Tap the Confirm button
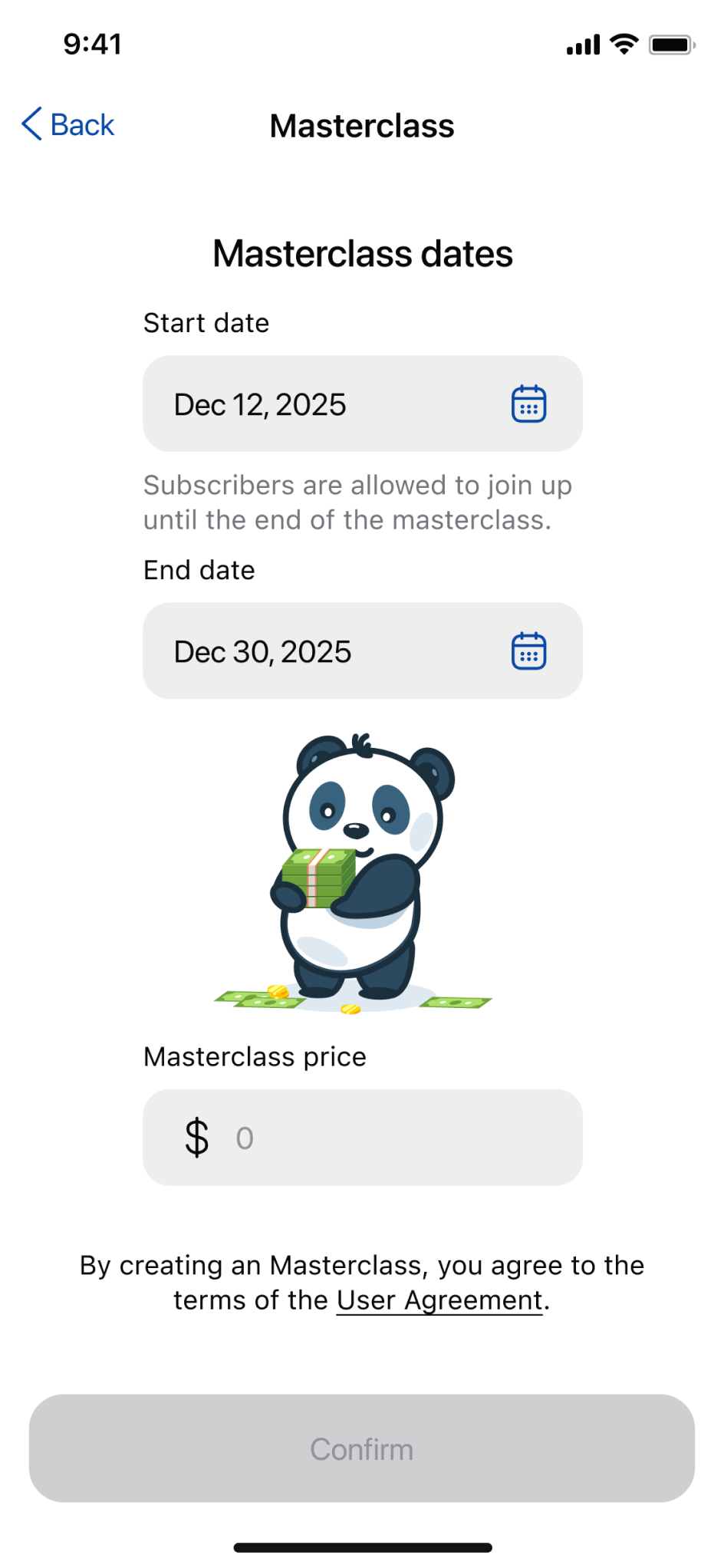The image size is (724, 1568). [x=362, y=1449]
